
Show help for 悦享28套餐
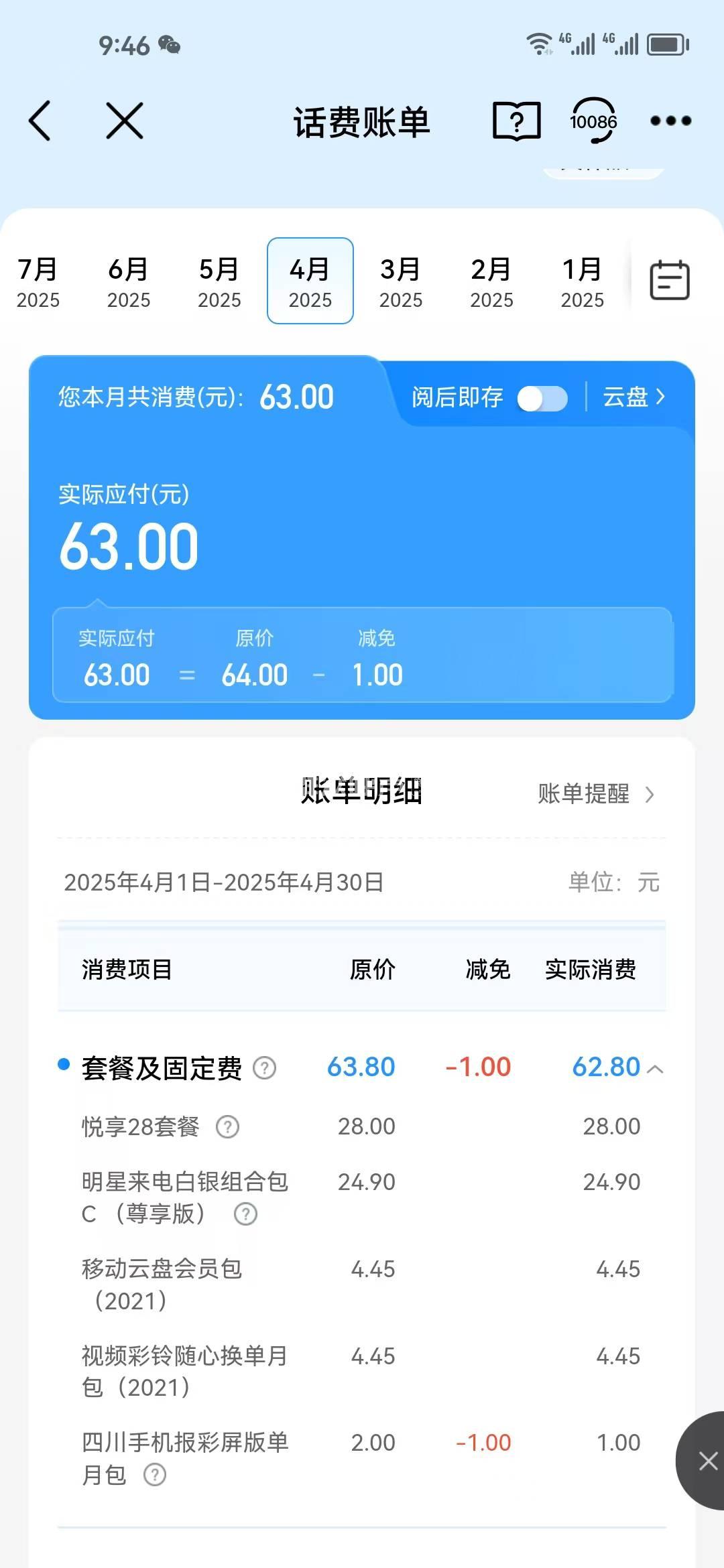(227, 1127)
